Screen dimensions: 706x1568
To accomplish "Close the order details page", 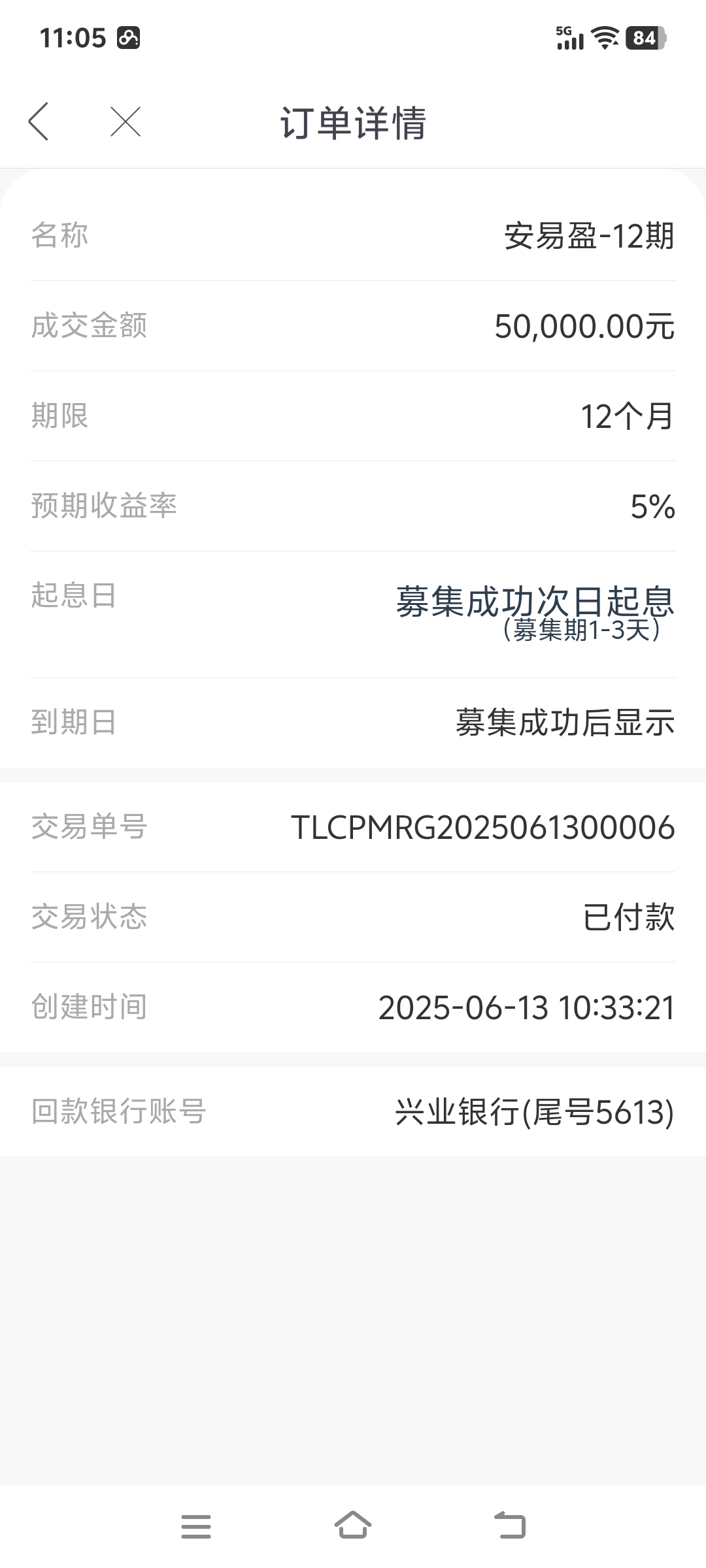I will point(126,122).
